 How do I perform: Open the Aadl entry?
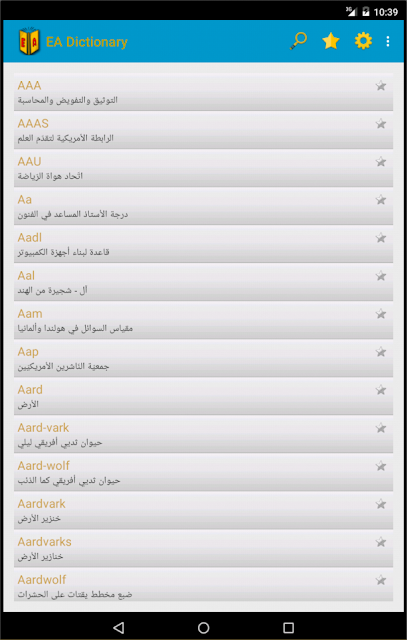coord(203,244)
